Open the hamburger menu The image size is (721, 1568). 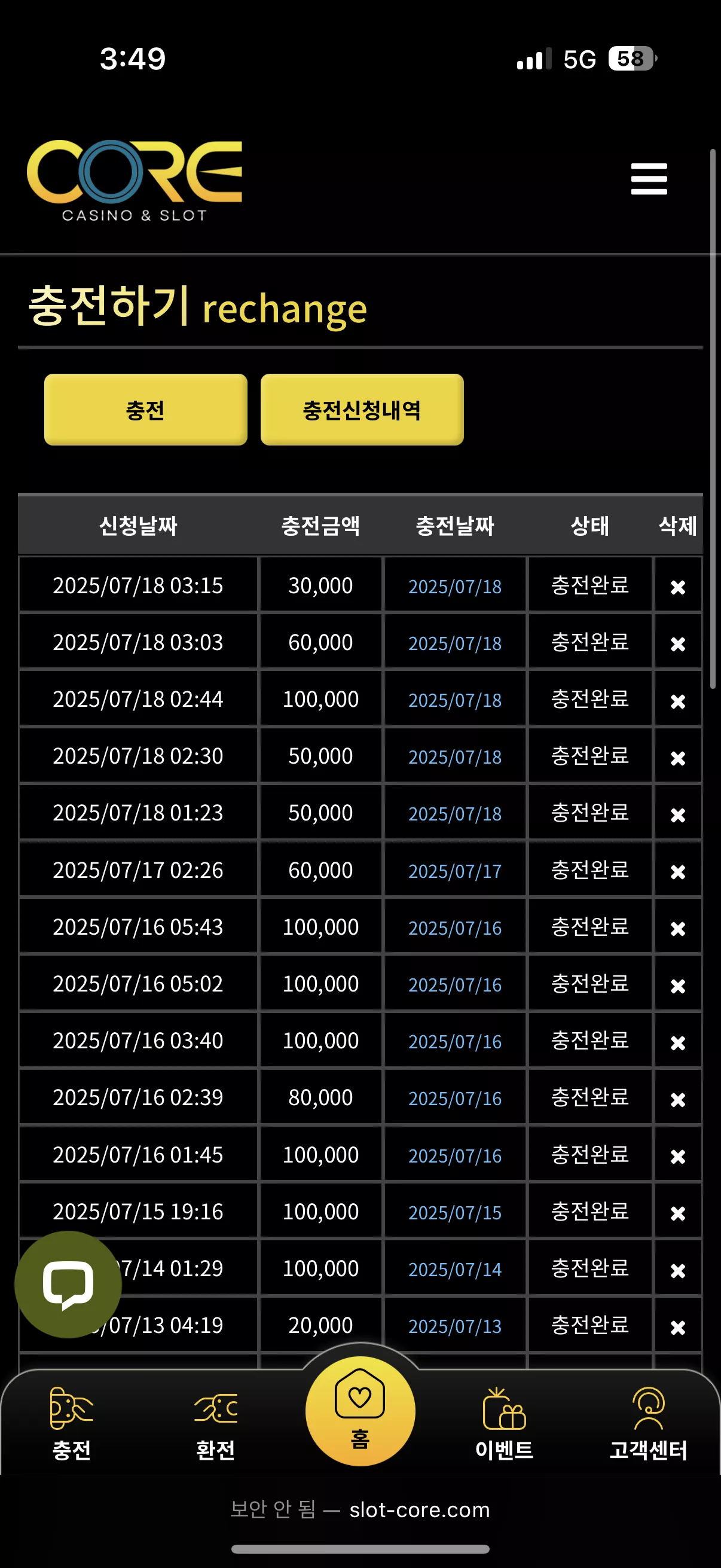tap(649, 179)
